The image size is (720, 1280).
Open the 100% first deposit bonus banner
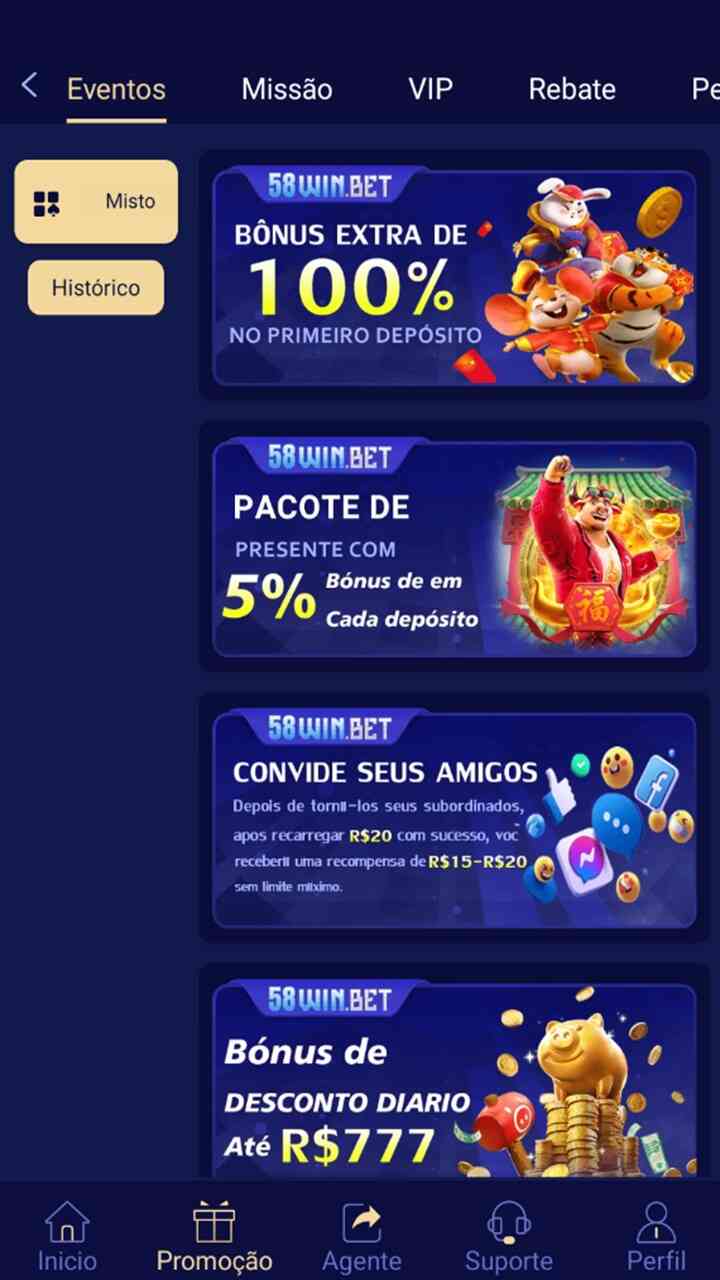454,276
